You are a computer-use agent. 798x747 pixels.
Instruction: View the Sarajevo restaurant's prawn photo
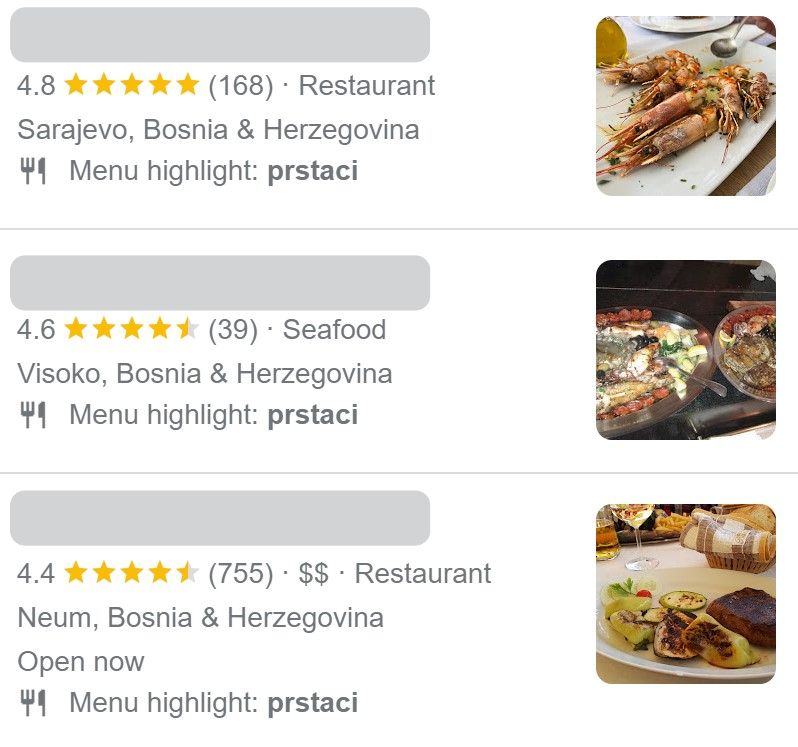685,106
